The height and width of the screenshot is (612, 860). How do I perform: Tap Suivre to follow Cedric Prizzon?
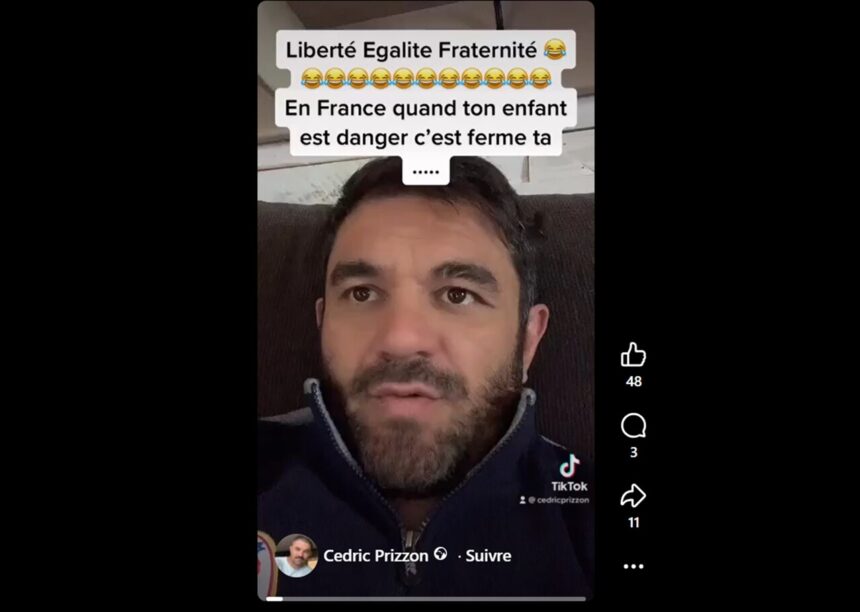pos(488,555)
